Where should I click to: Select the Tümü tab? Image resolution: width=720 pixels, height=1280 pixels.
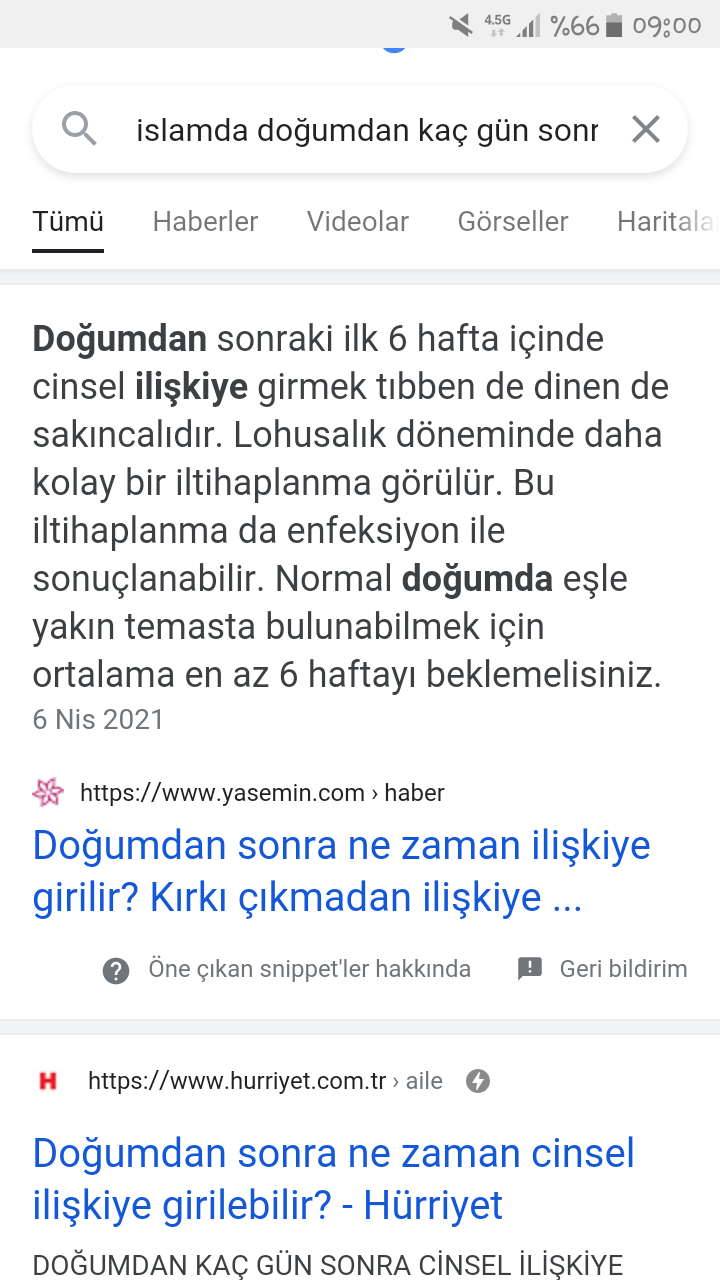(x=68, y=221)
